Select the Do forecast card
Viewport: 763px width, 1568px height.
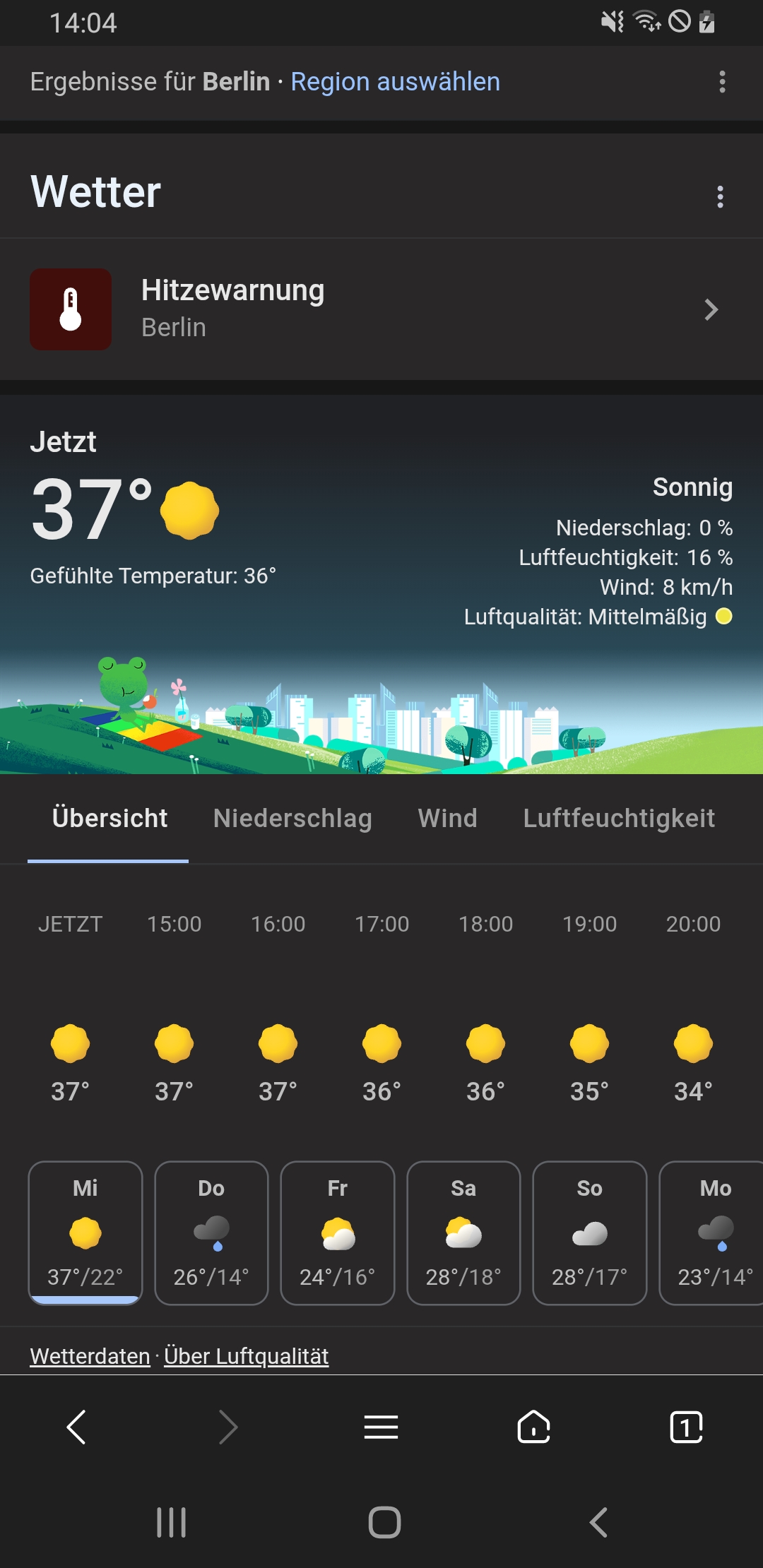(x=211, y=1233)
